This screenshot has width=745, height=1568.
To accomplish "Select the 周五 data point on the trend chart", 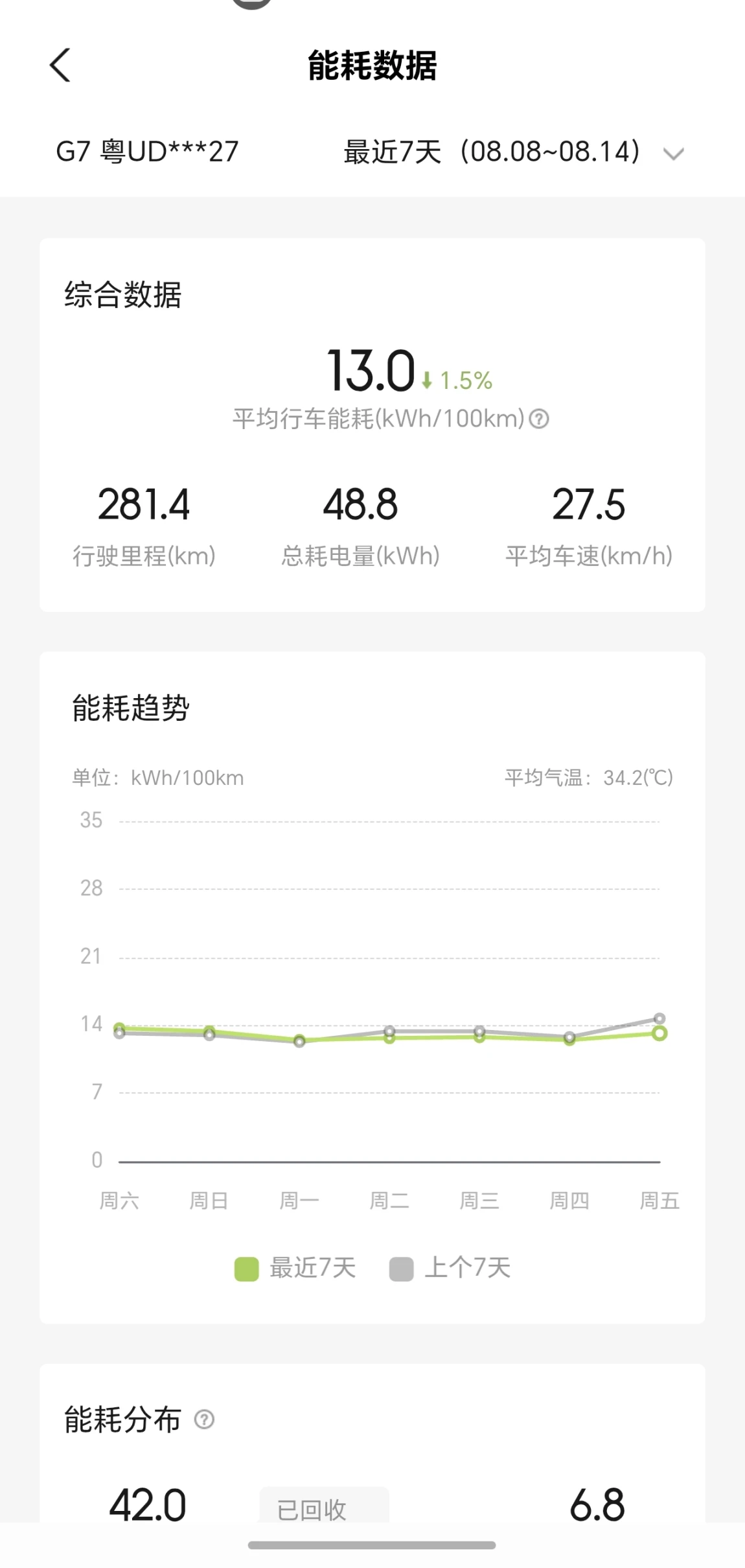I will point(659,1033).
